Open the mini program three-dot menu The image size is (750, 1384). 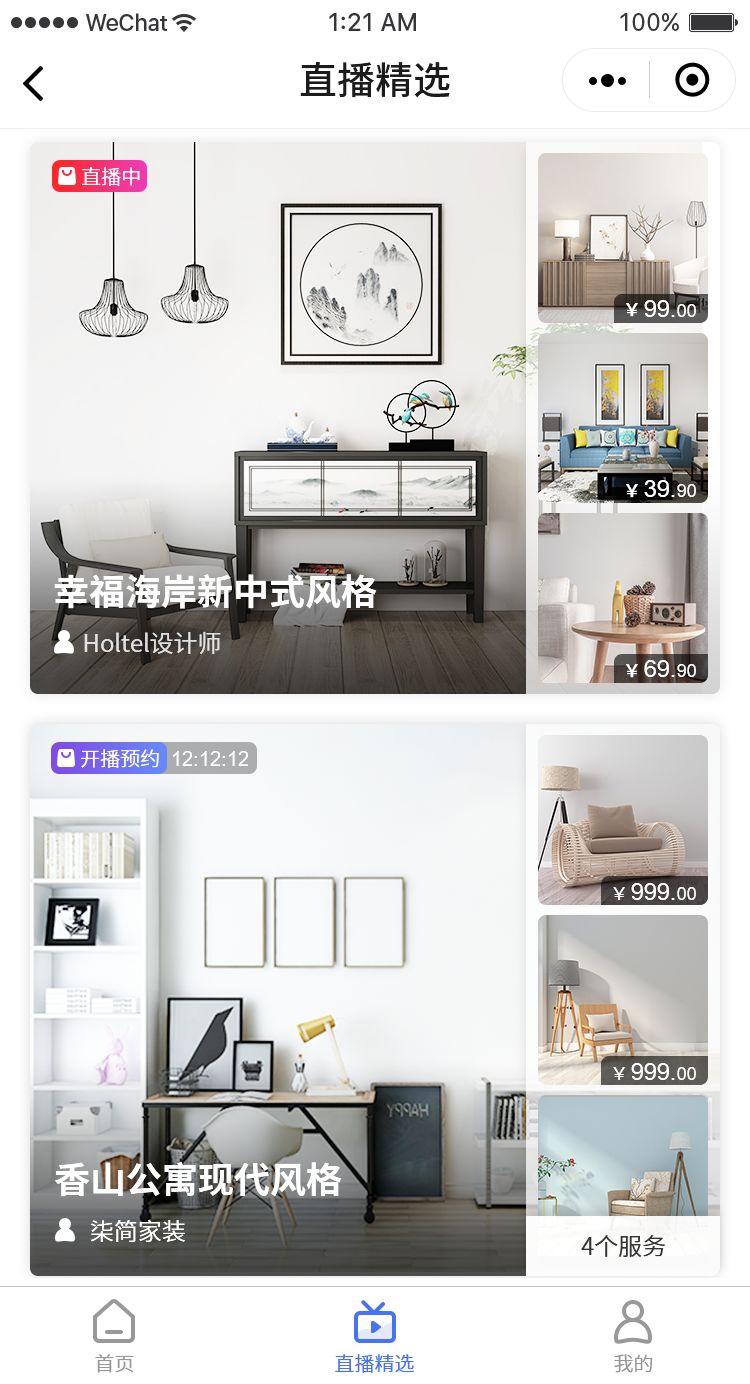click(x=607, y=81)
